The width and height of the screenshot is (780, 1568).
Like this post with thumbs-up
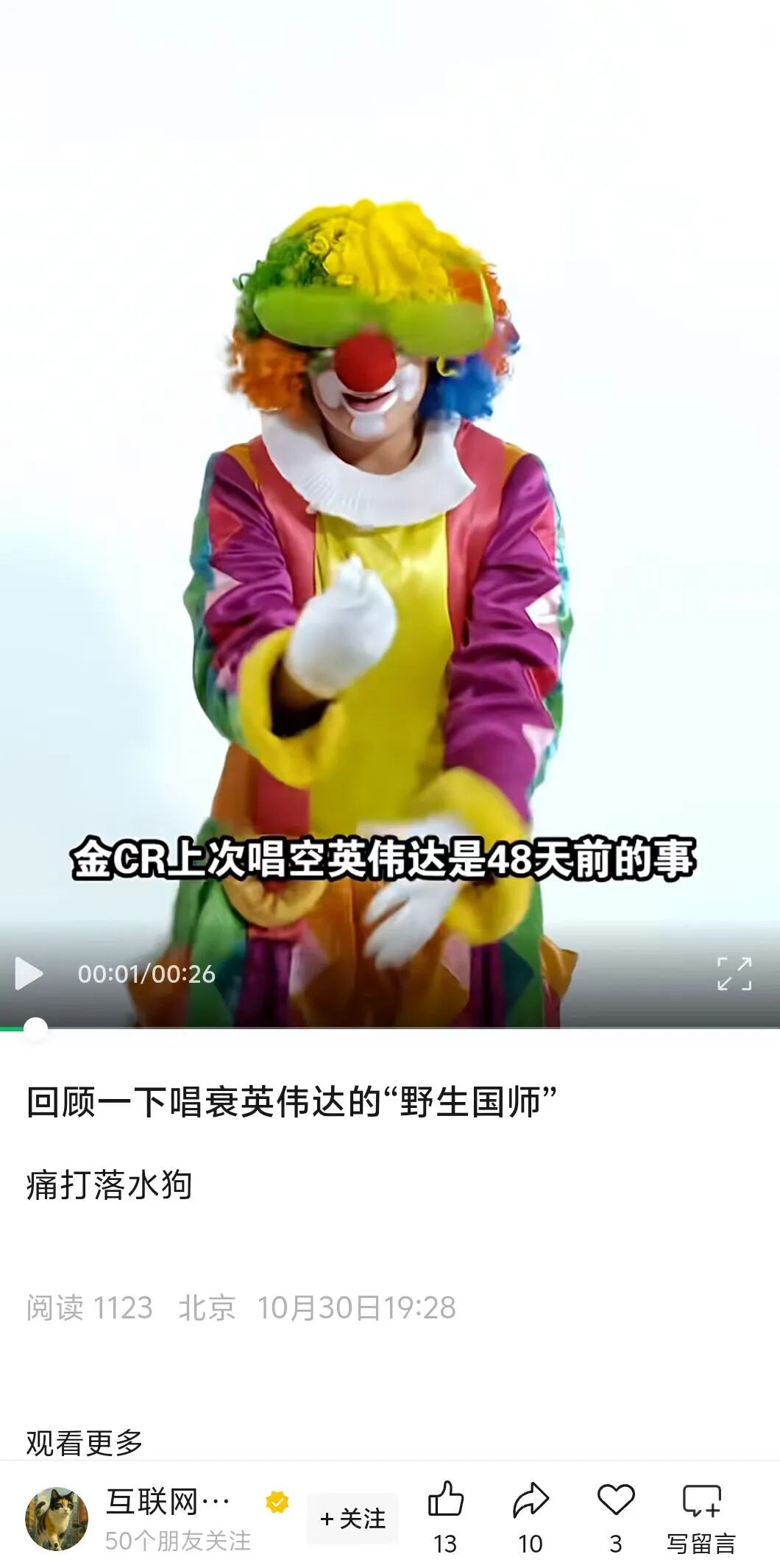point(445,1500)
